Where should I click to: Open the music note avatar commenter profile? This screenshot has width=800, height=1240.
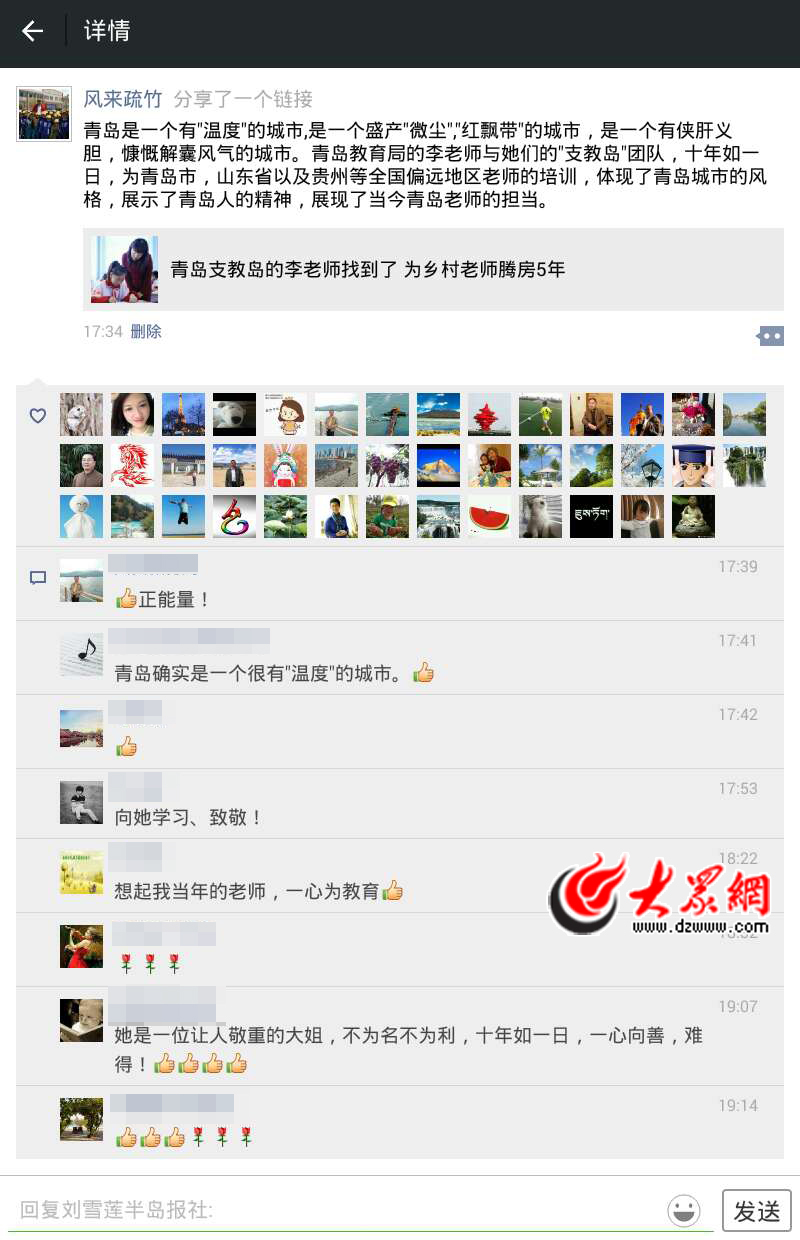click(x=81, y=654)
